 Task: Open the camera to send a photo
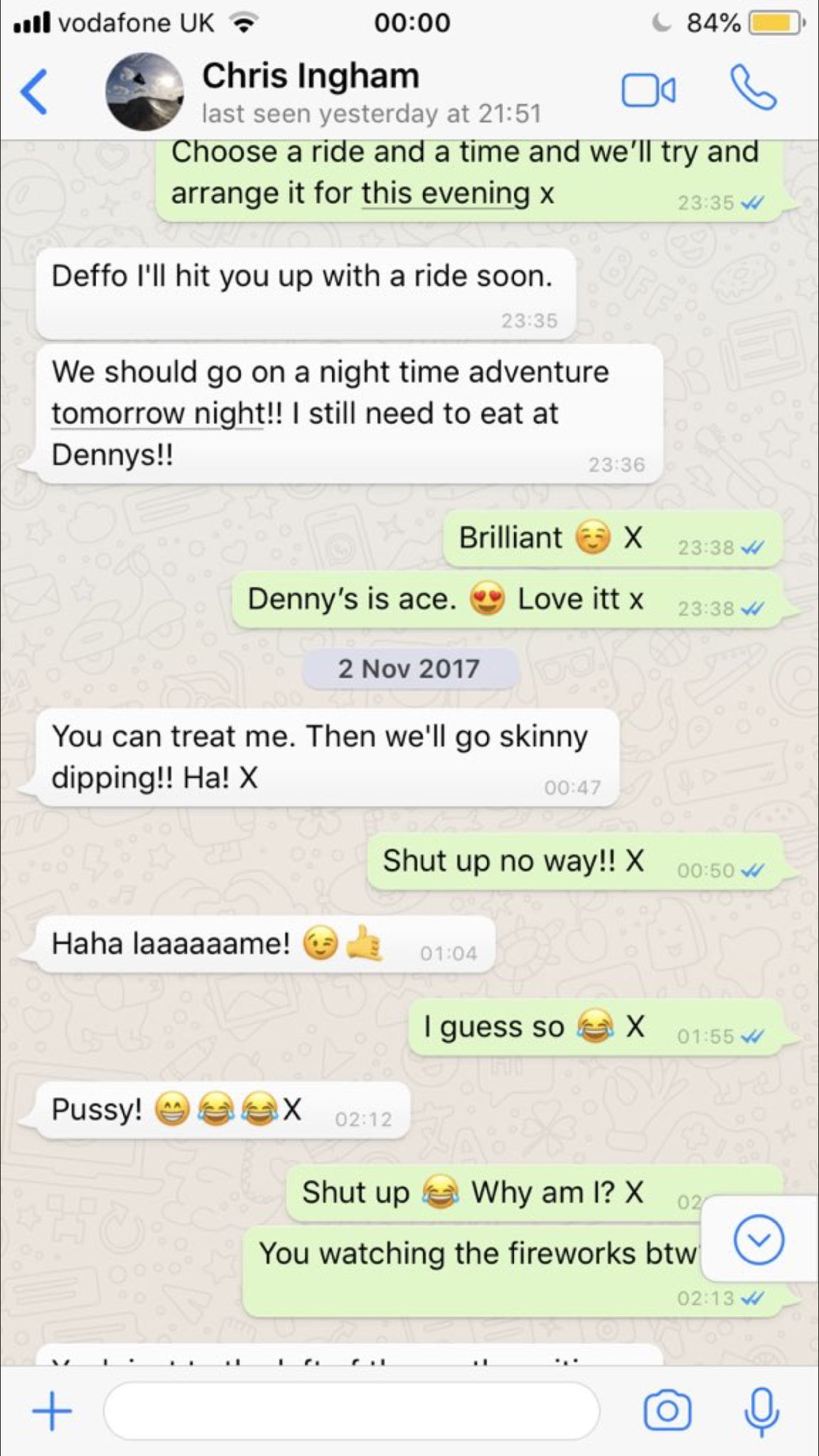tap(667, 1410)
